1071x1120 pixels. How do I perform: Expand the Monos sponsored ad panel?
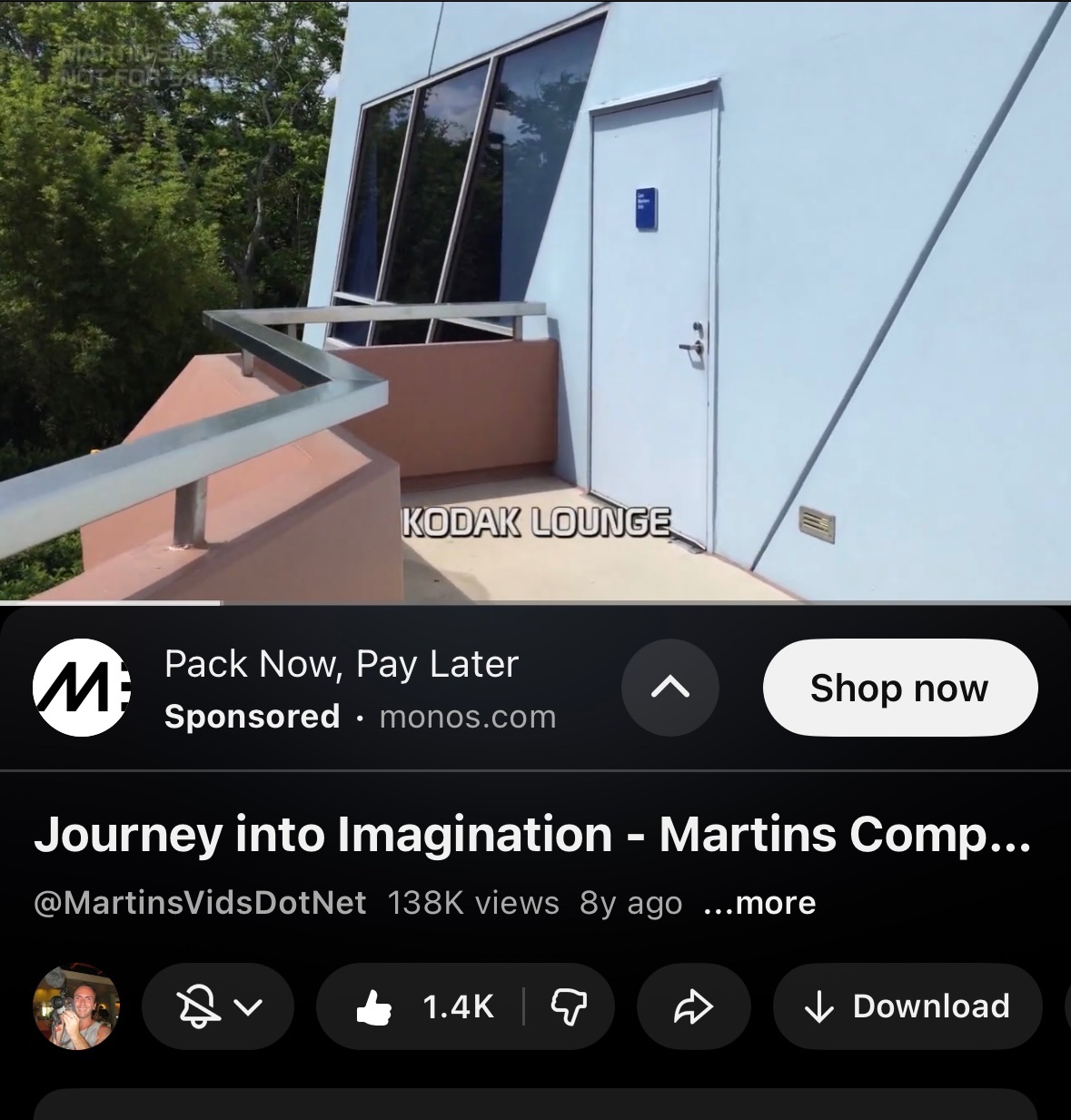click(669, 688)
